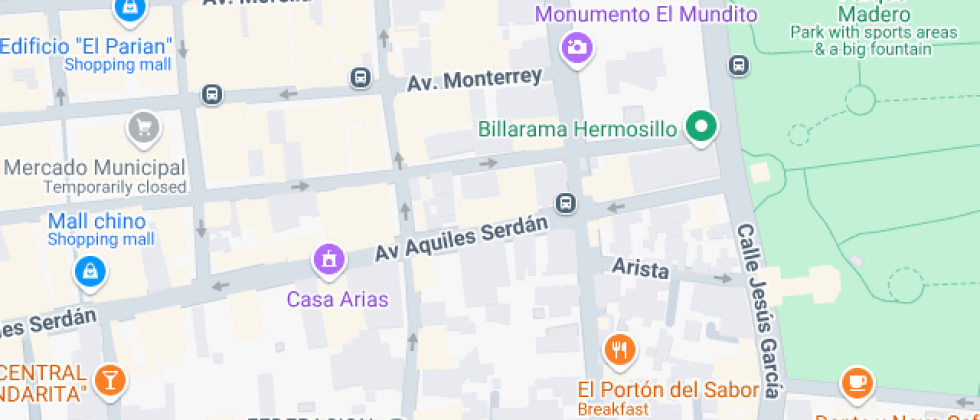Tap the bus stop next to Parque Madero

739,66
